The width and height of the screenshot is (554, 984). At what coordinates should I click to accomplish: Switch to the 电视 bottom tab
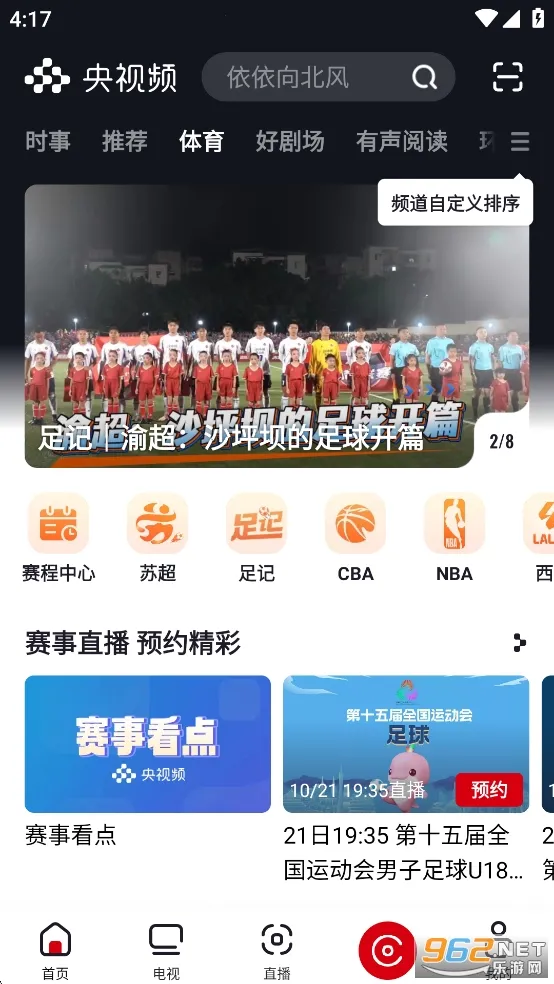point(166,950)
